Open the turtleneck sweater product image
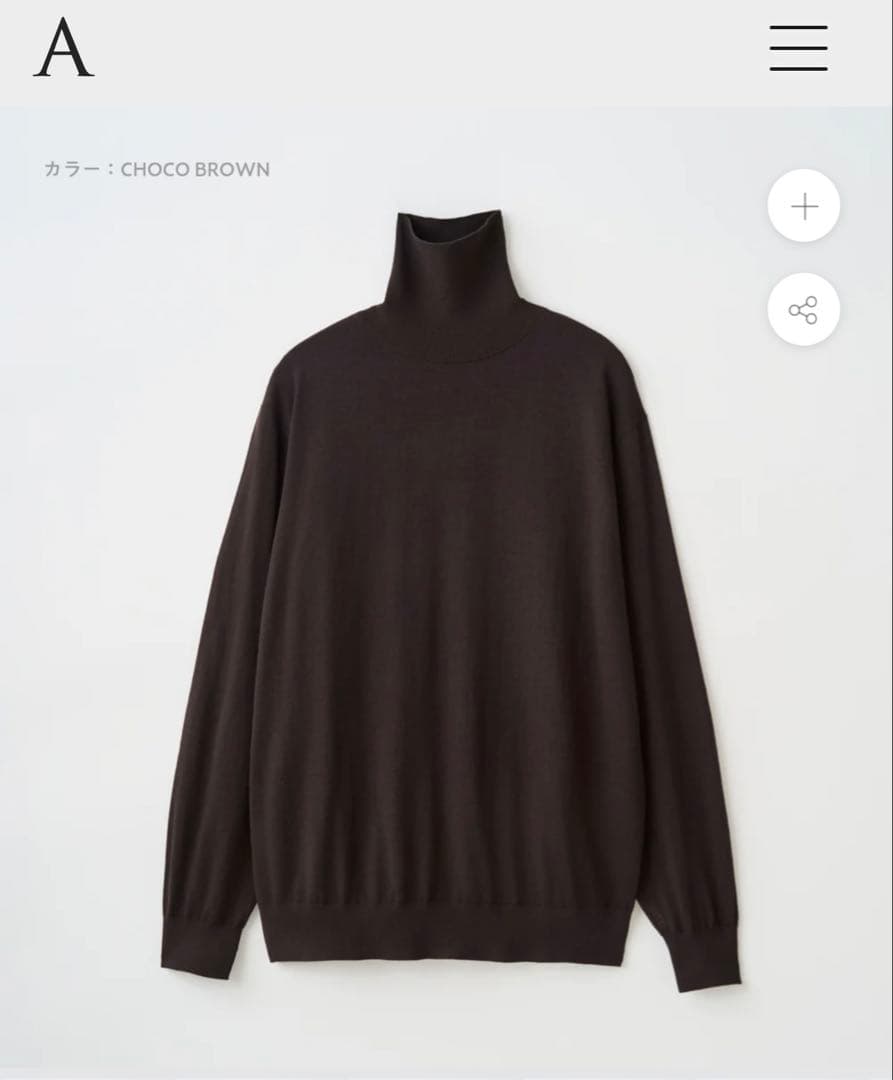Screen dimensions: 893x1080 (452, 600)
